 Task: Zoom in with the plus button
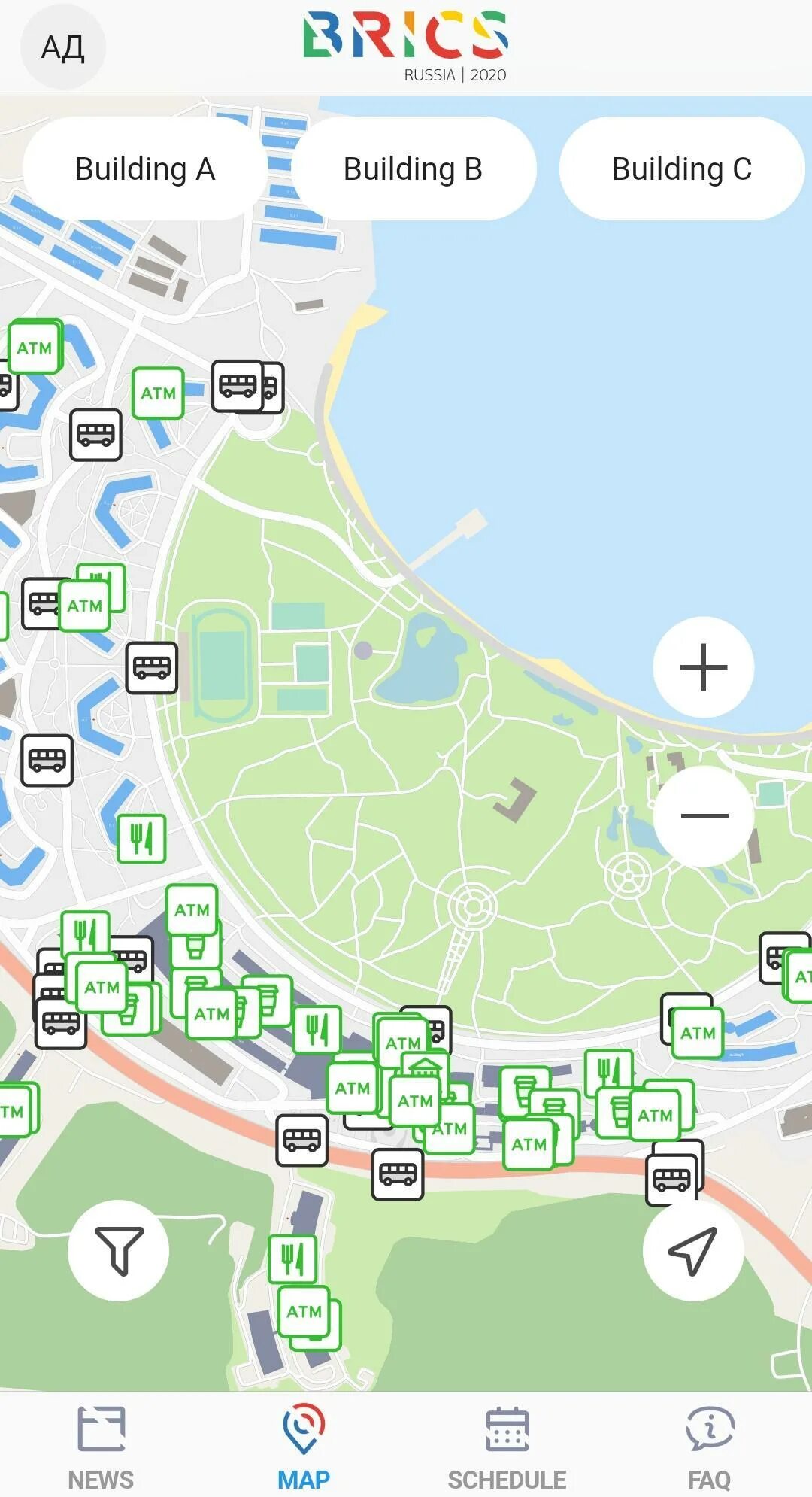[703, 667]
